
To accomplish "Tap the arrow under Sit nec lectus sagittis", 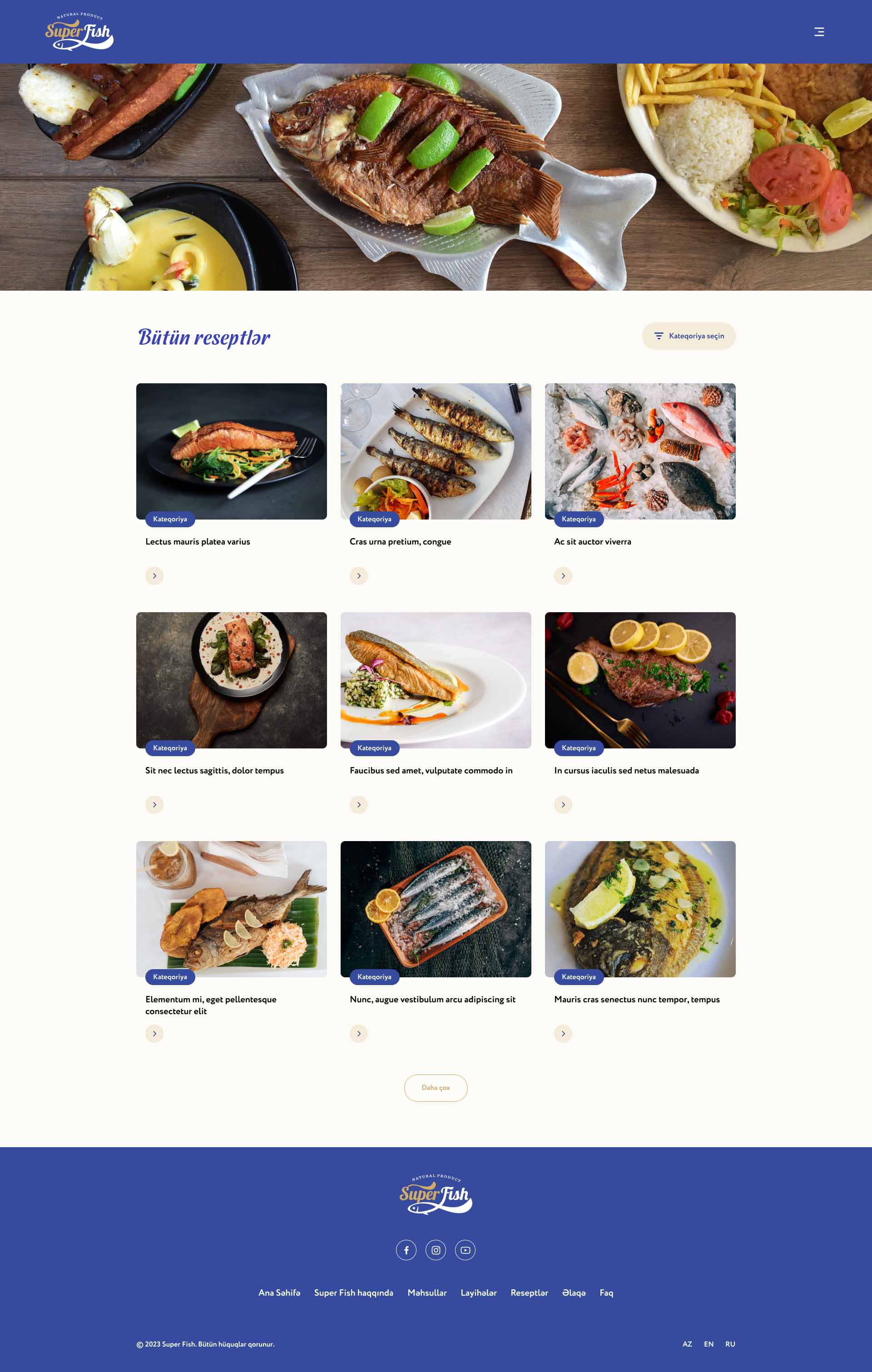I will [x=154, y=805].
